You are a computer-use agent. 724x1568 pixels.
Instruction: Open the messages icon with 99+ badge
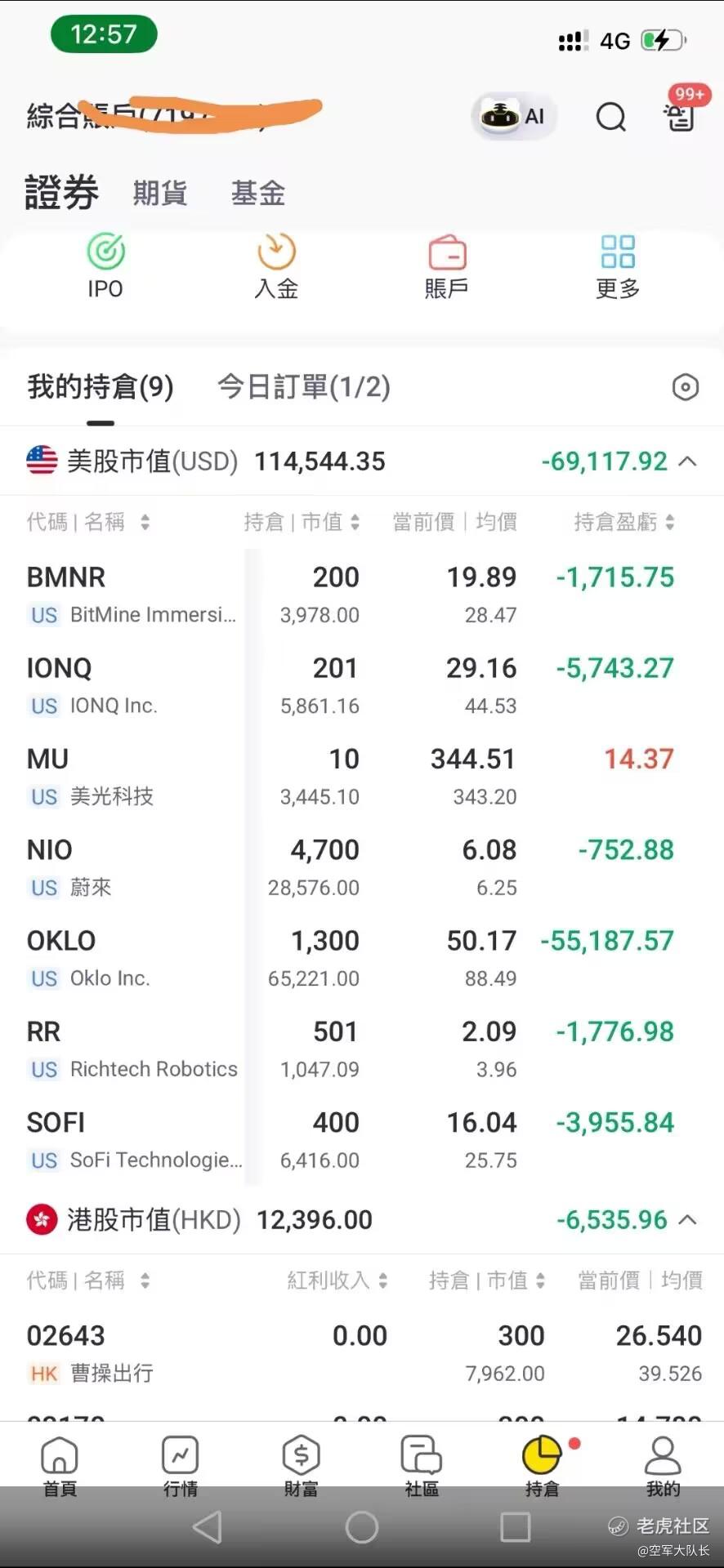click(x=679, y=115)
